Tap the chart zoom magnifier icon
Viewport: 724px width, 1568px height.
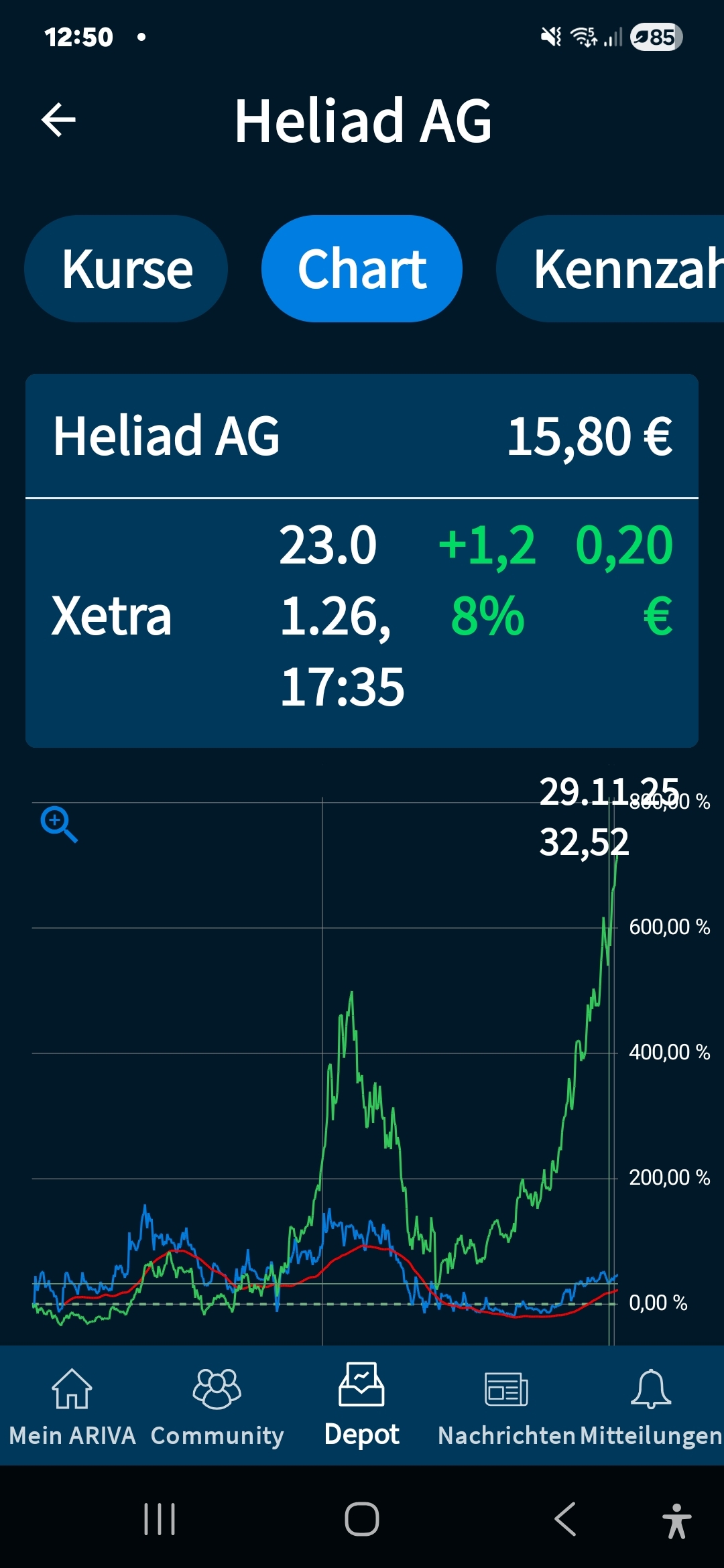(59, 824)
